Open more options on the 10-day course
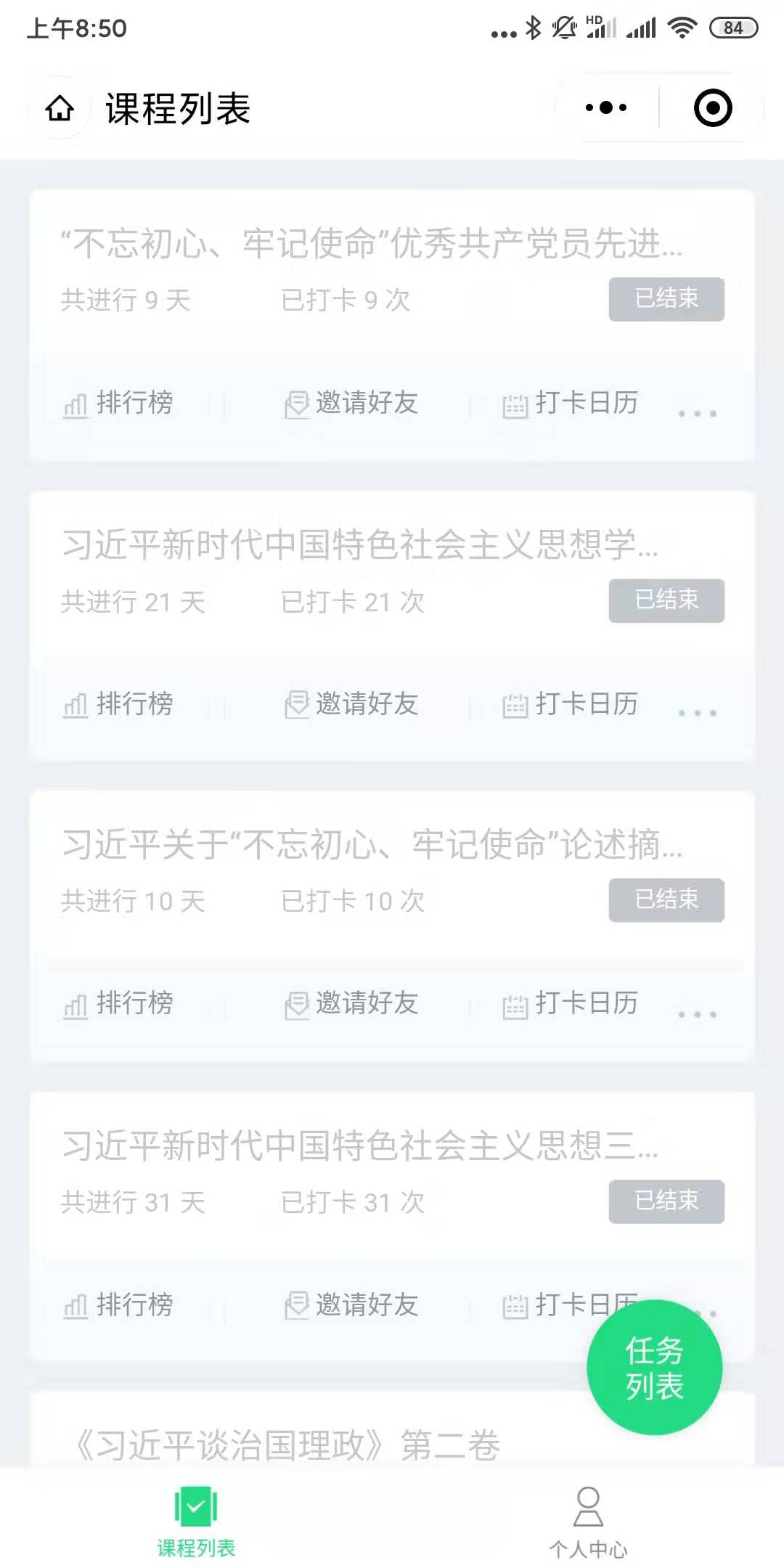The height and width of the screenshot is (1568, 784). click(x=697, y=1014)
